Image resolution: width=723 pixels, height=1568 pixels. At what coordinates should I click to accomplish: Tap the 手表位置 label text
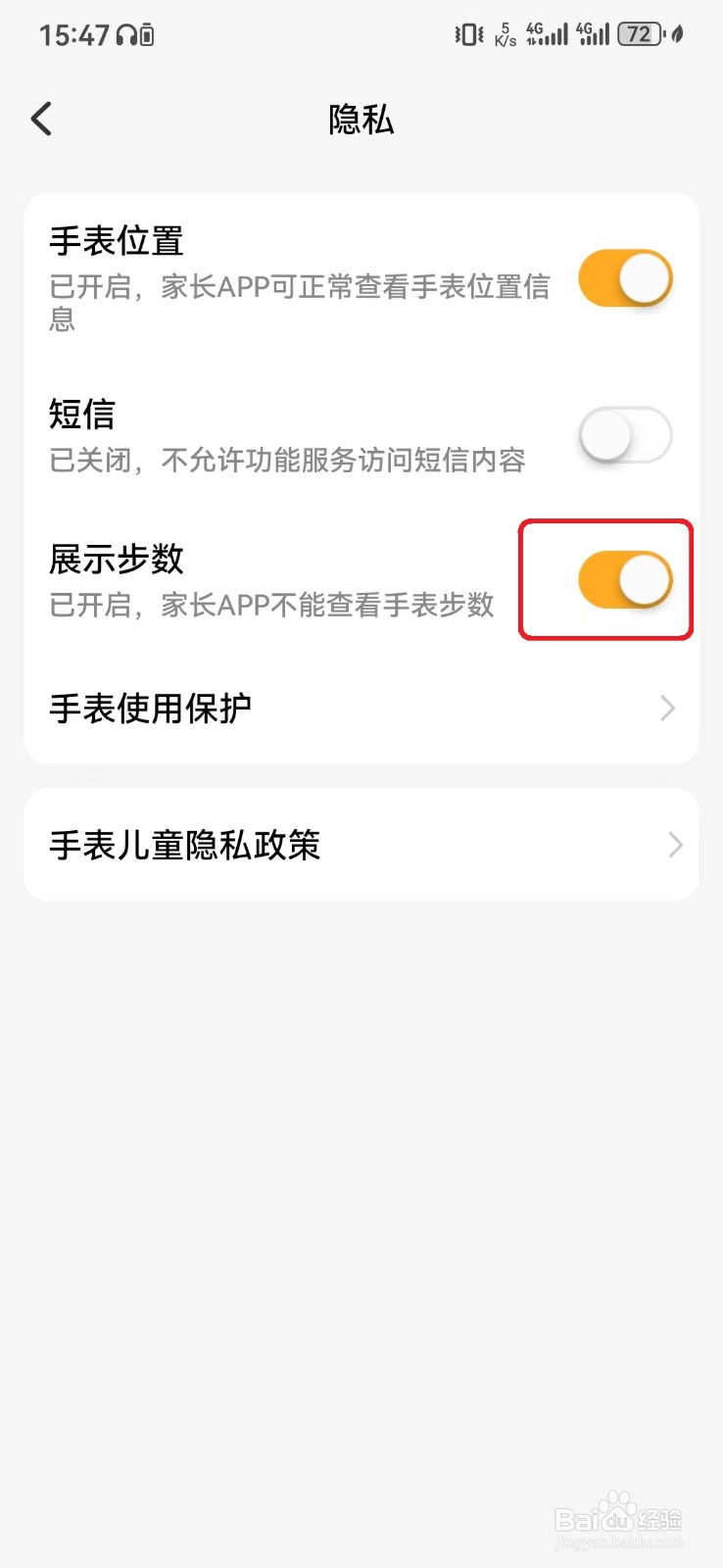(118, 239)
